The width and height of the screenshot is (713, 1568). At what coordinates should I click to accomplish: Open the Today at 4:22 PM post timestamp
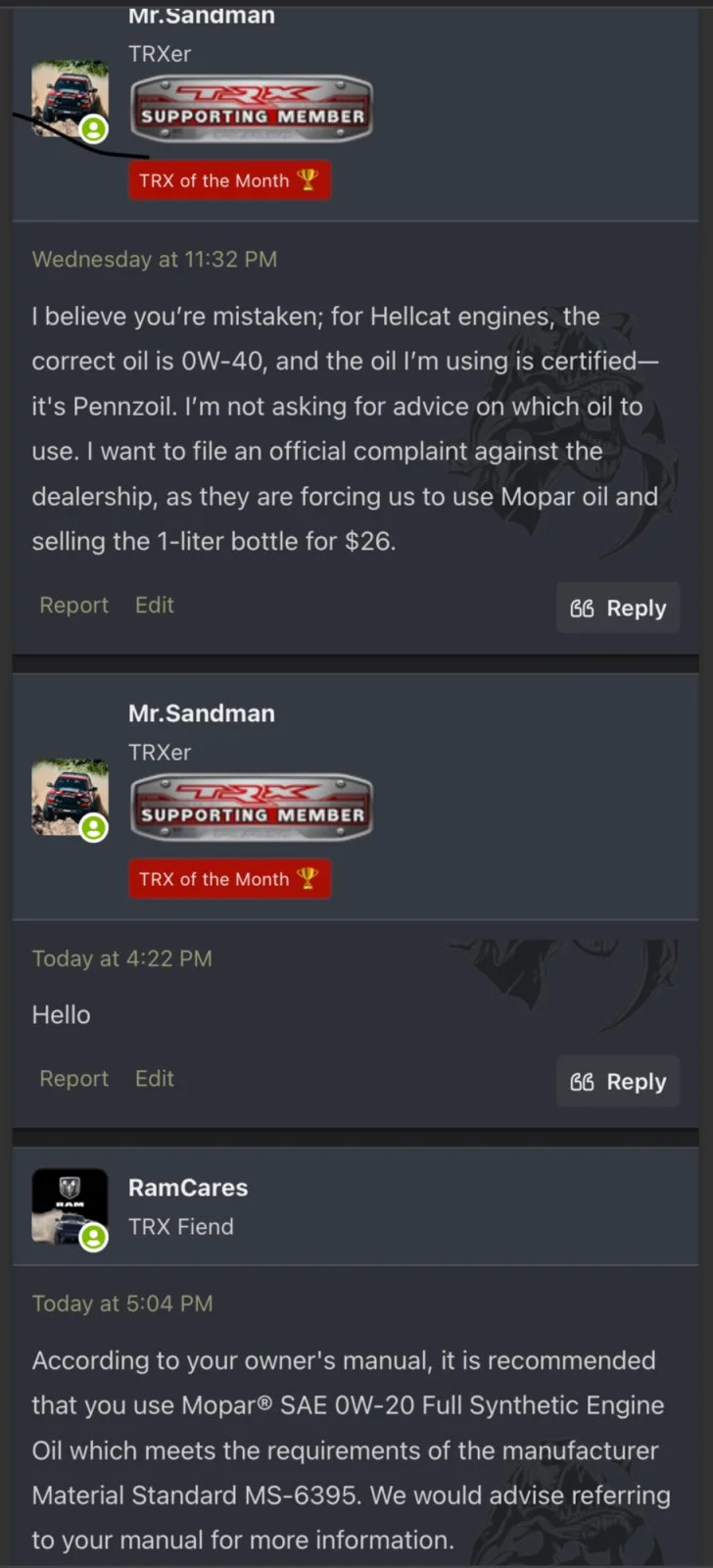(x=122, y=958)
